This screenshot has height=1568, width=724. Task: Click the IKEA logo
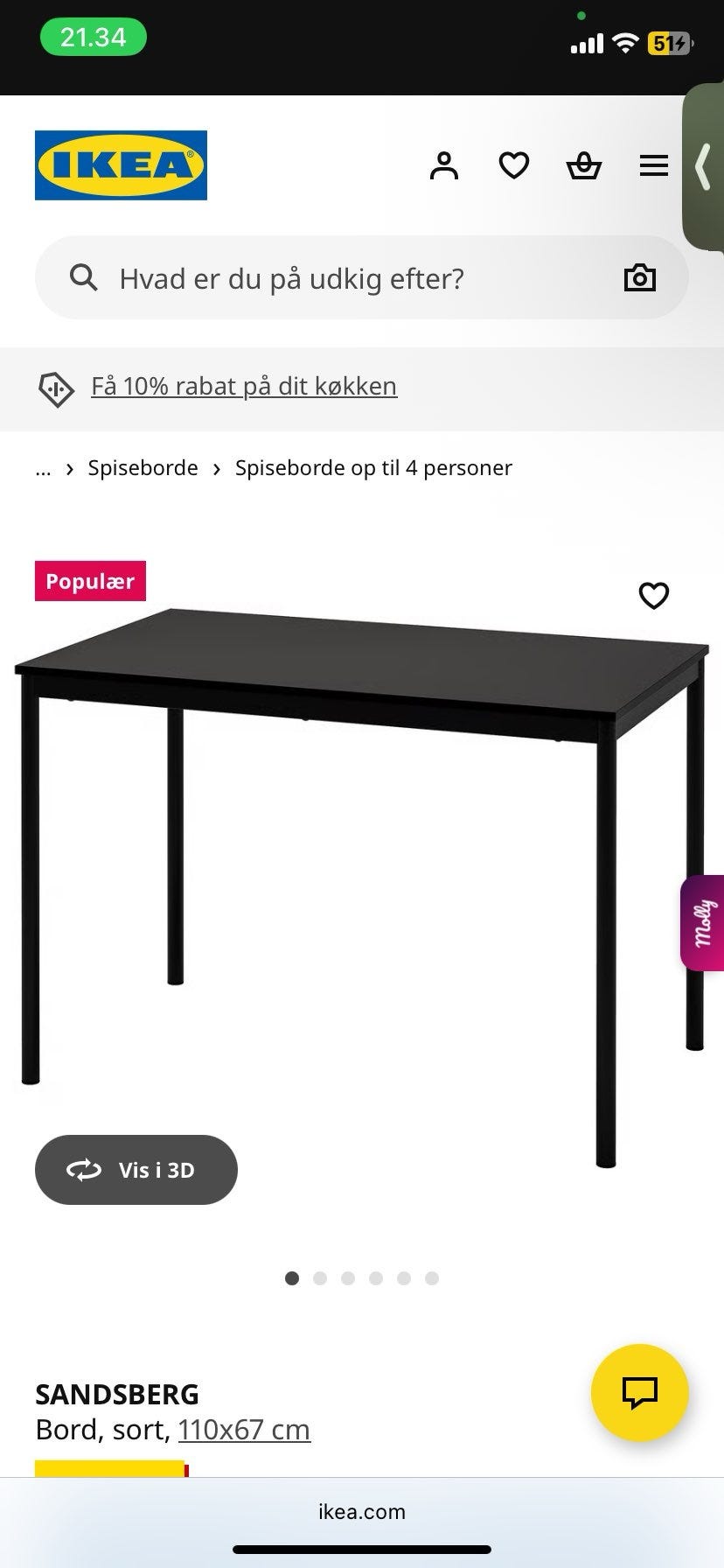tap(121, 165)
